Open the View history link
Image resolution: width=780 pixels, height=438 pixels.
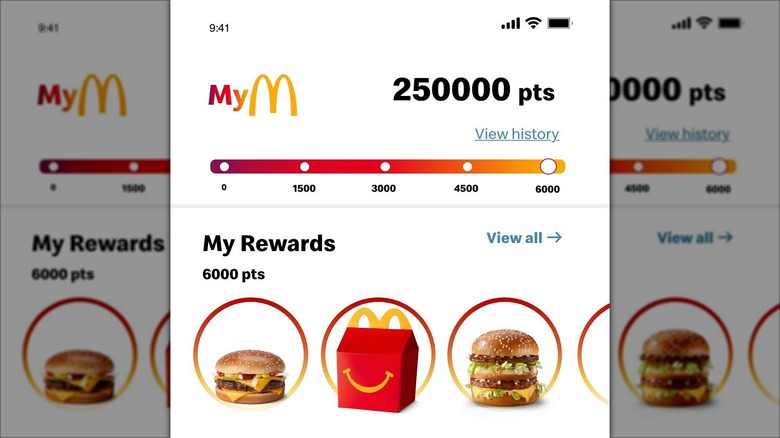pos(516,134)
